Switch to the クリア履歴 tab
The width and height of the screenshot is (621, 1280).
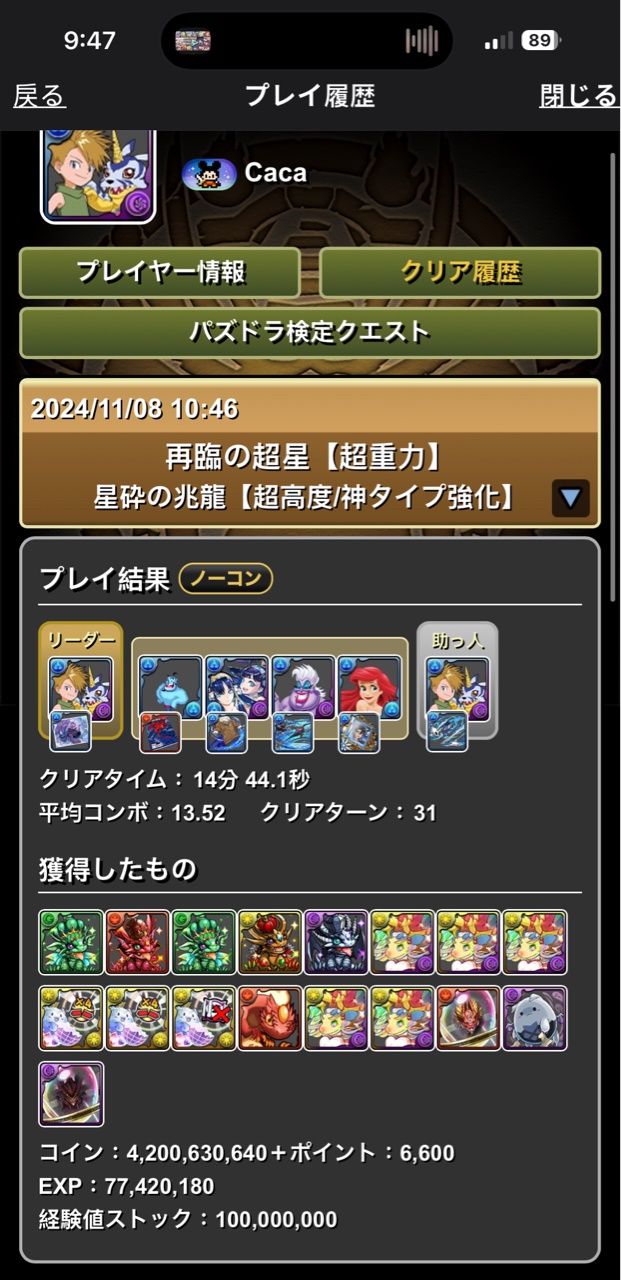460,272
